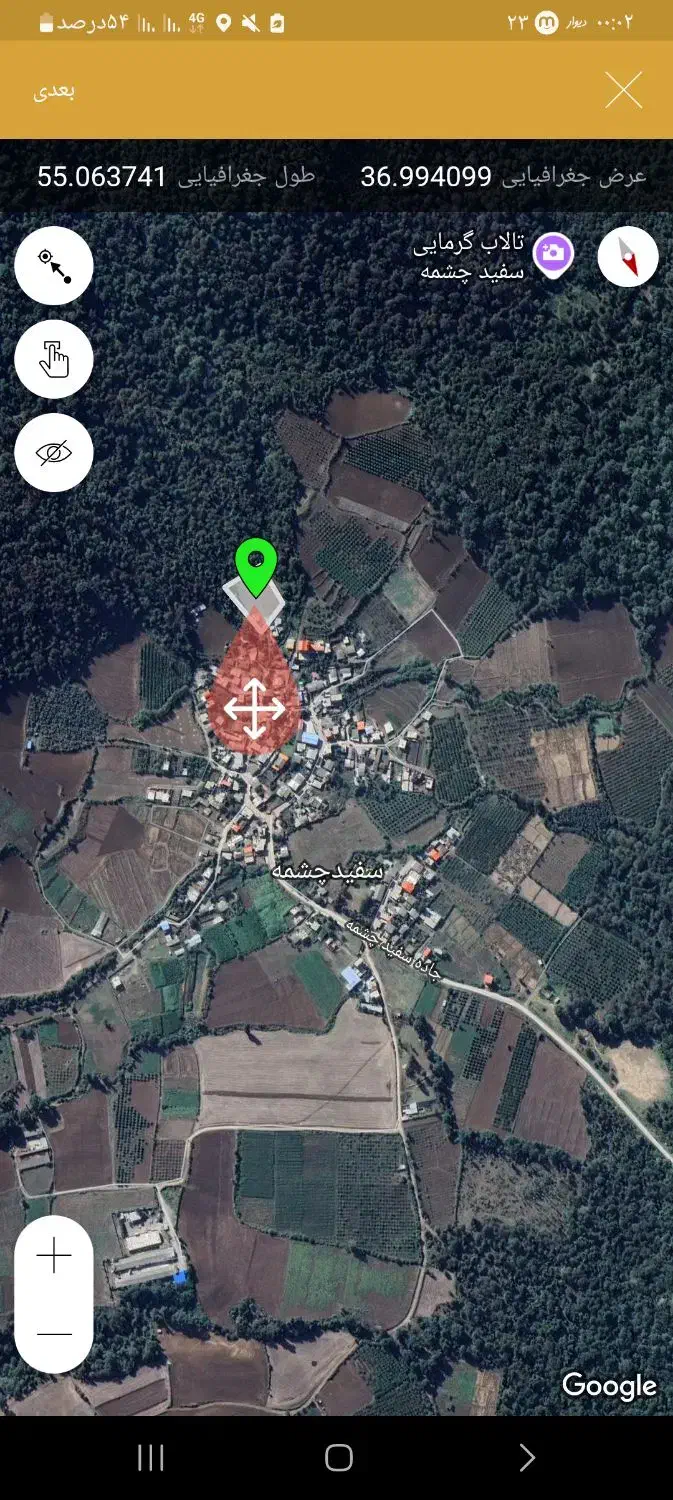Viewport: 673px width, 1500px height.
Task: Reset map orientation with the compass
Action: [x=628, y=257]
